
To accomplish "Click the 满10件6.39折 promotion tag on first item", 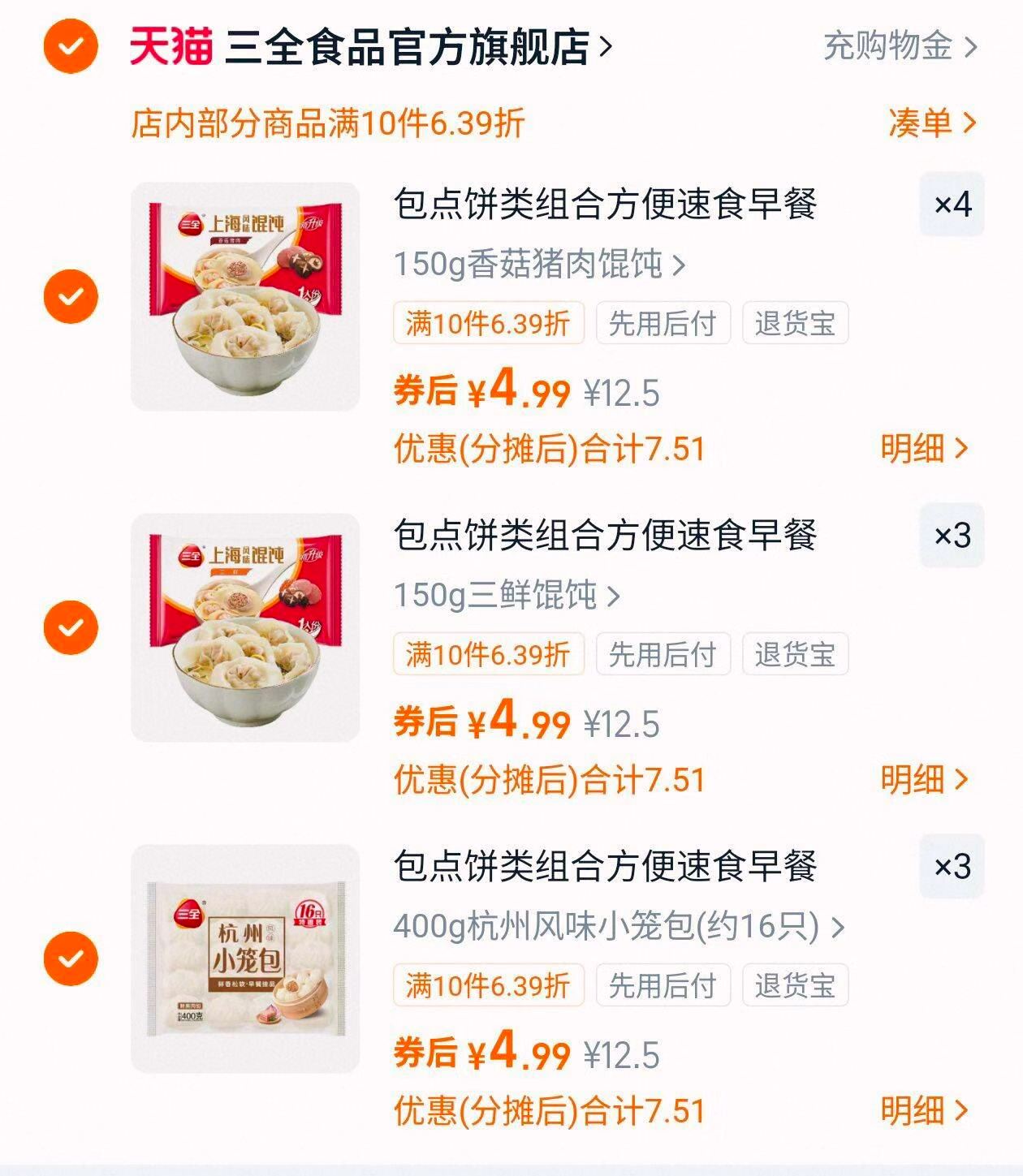I will (x=486, y=322).
